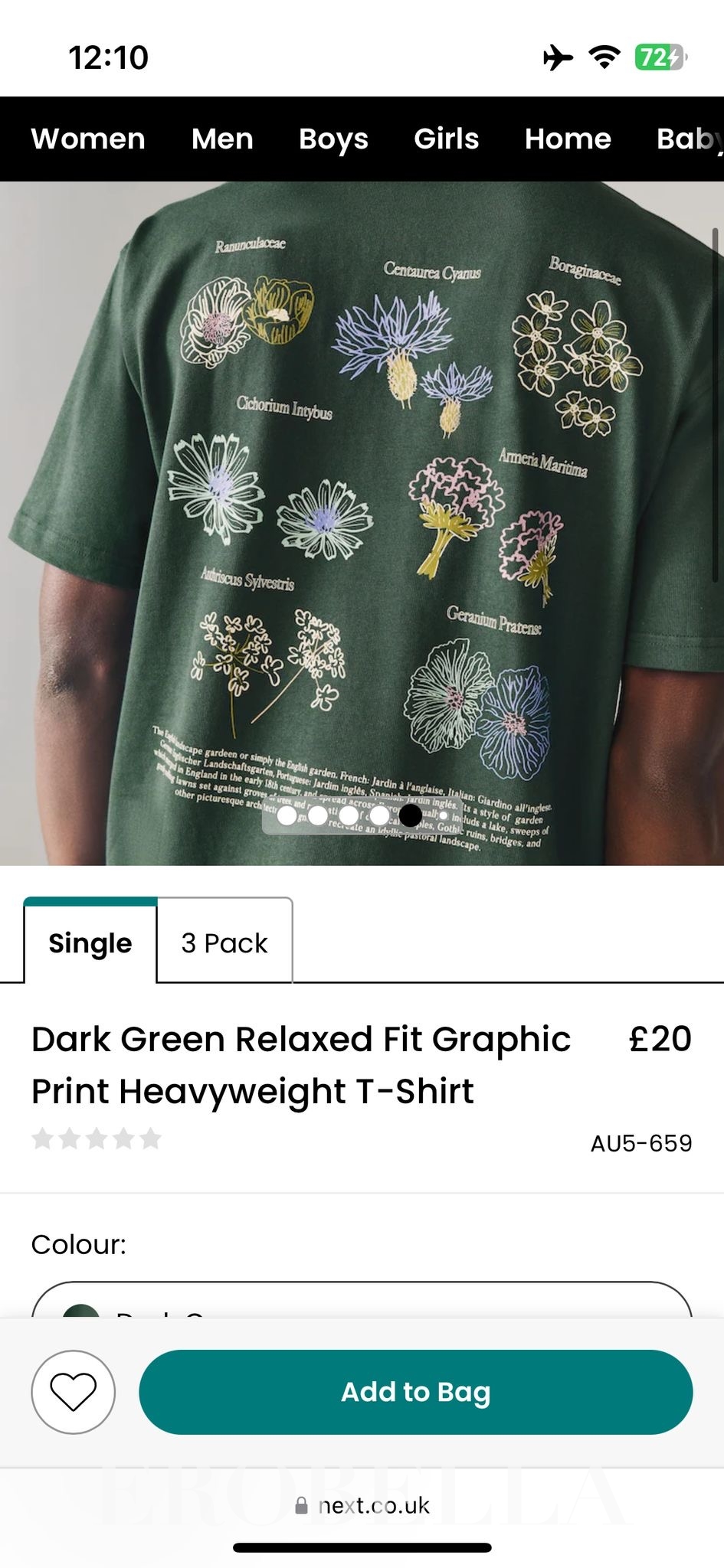Open the Home department
The width and height of the screenshot is (724, 1568).
coord(568,139)
